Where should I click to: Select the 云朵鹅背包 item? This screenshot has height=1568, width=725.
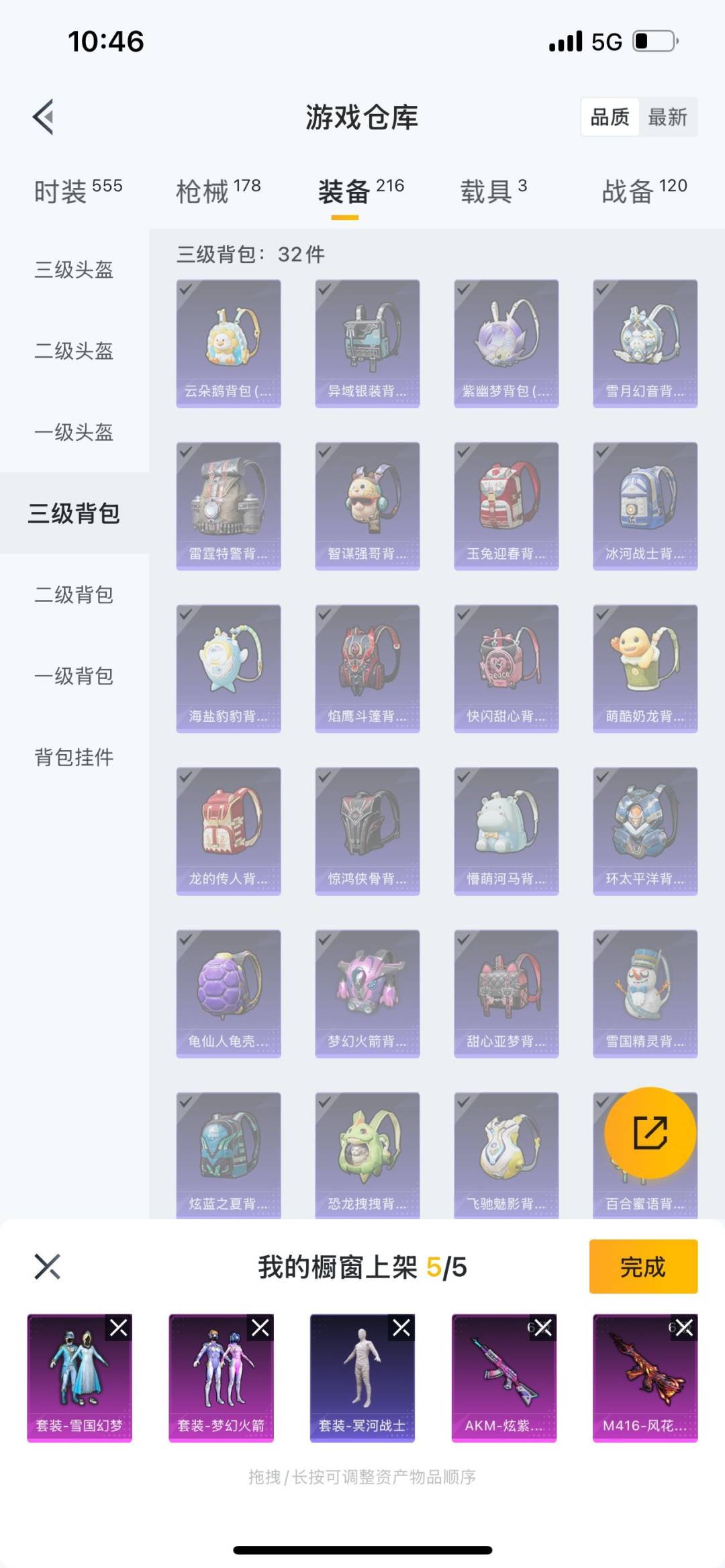228,344
